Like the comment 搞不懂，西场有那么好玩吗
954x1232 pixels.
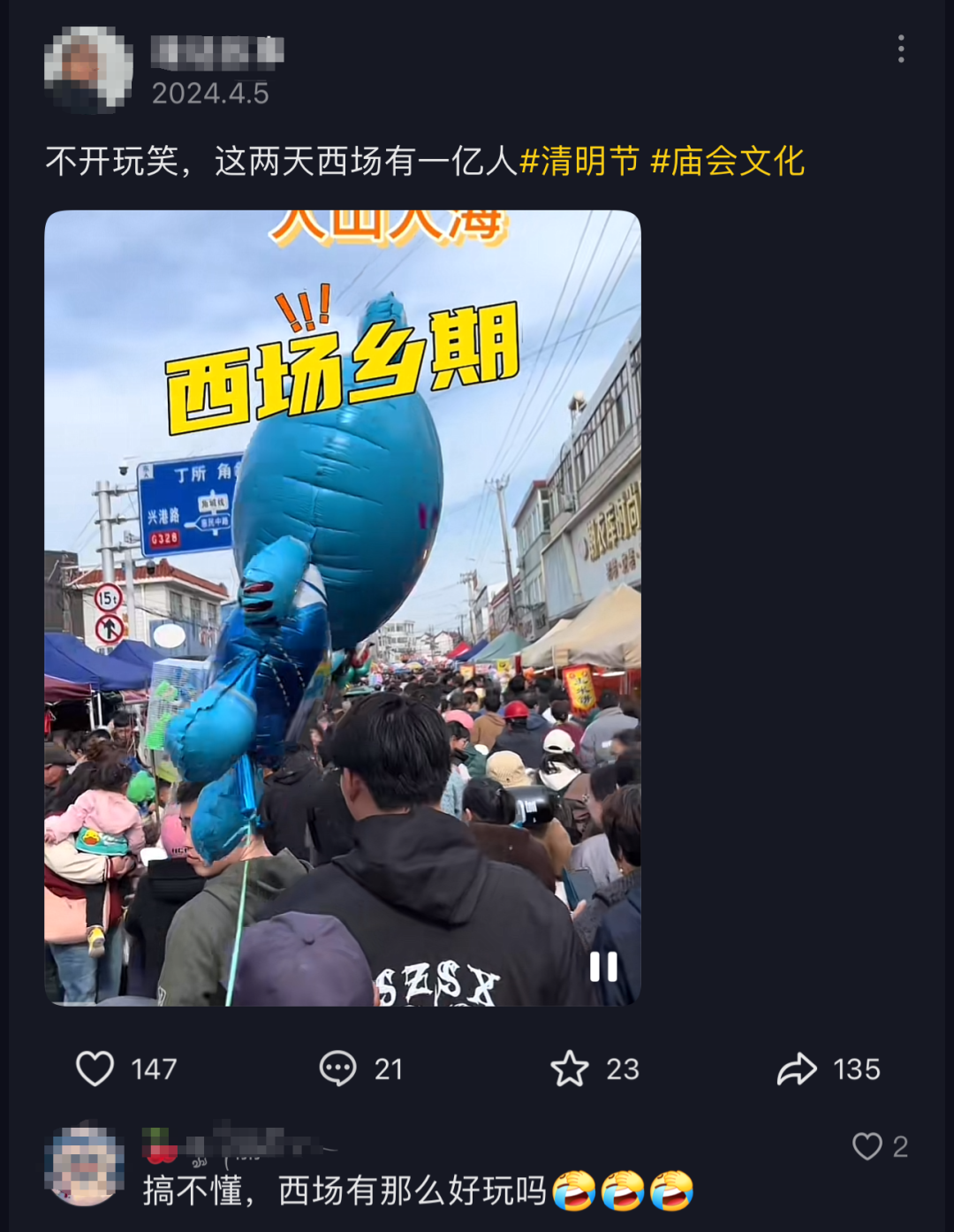point(867,1146)
